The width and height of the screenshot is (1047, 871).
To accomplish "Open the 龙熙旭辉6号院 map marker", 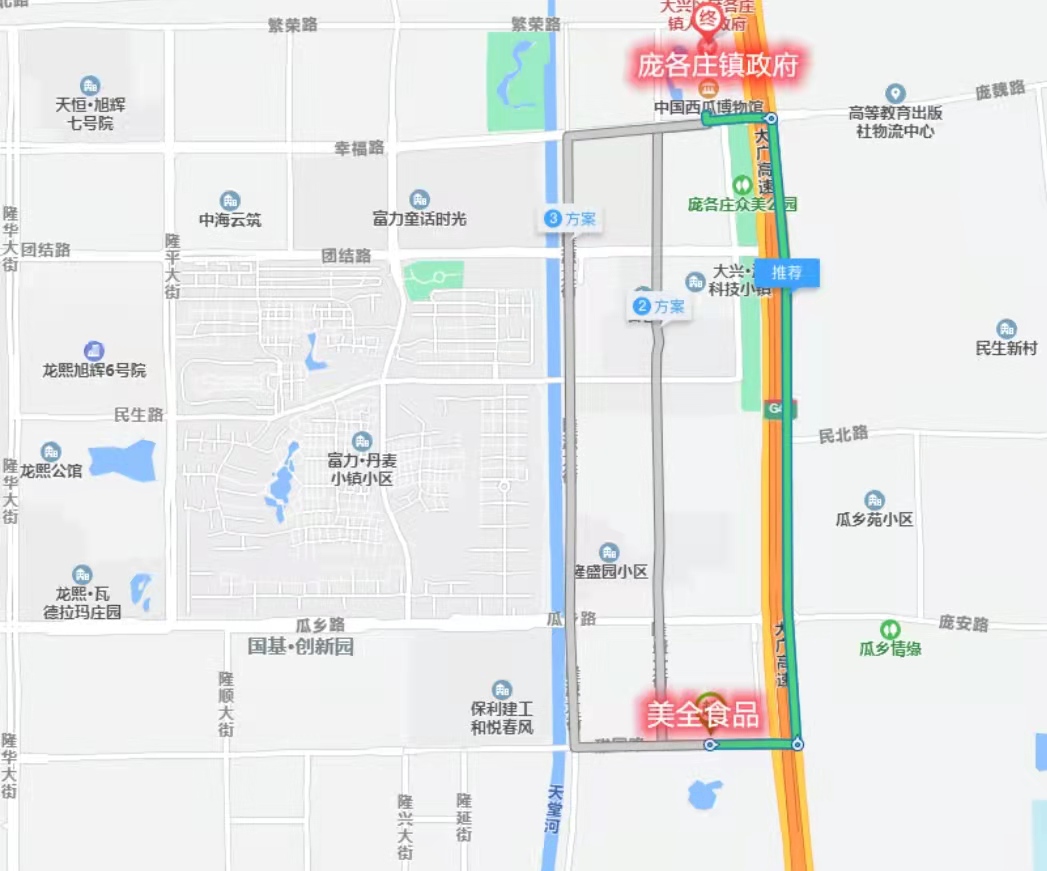I will click(94, 351).
